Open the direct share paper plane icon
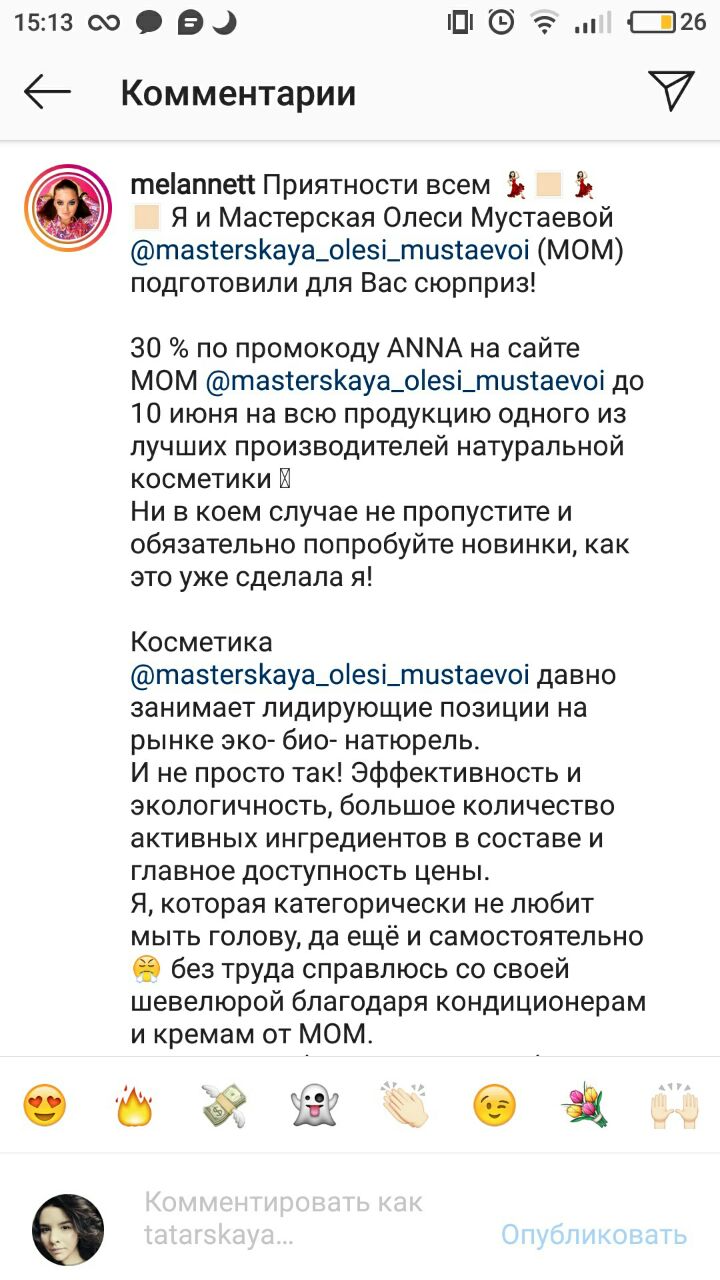Viewport: 720px width, 1280px height. point(670,90)
